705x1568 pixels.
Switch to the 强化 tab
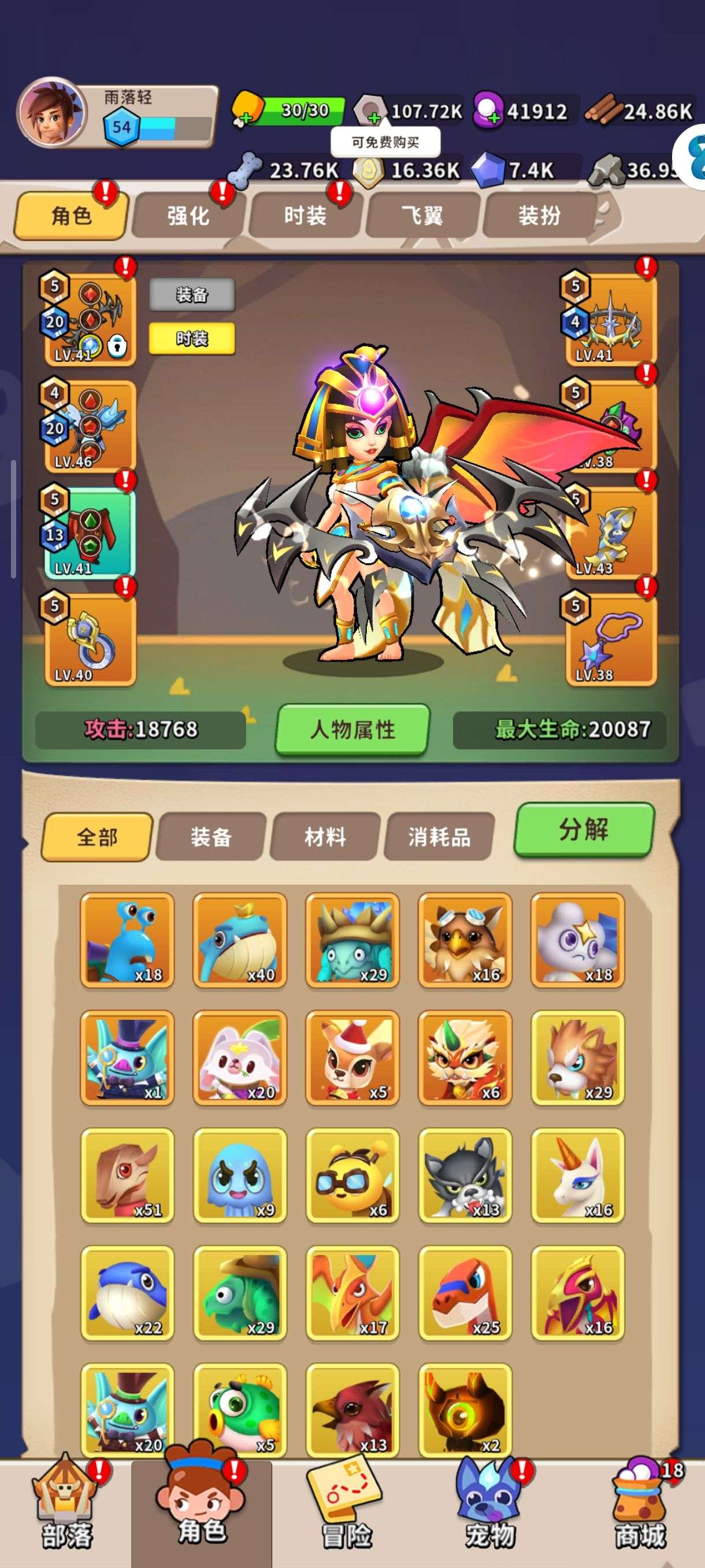[x=188, y=216]
